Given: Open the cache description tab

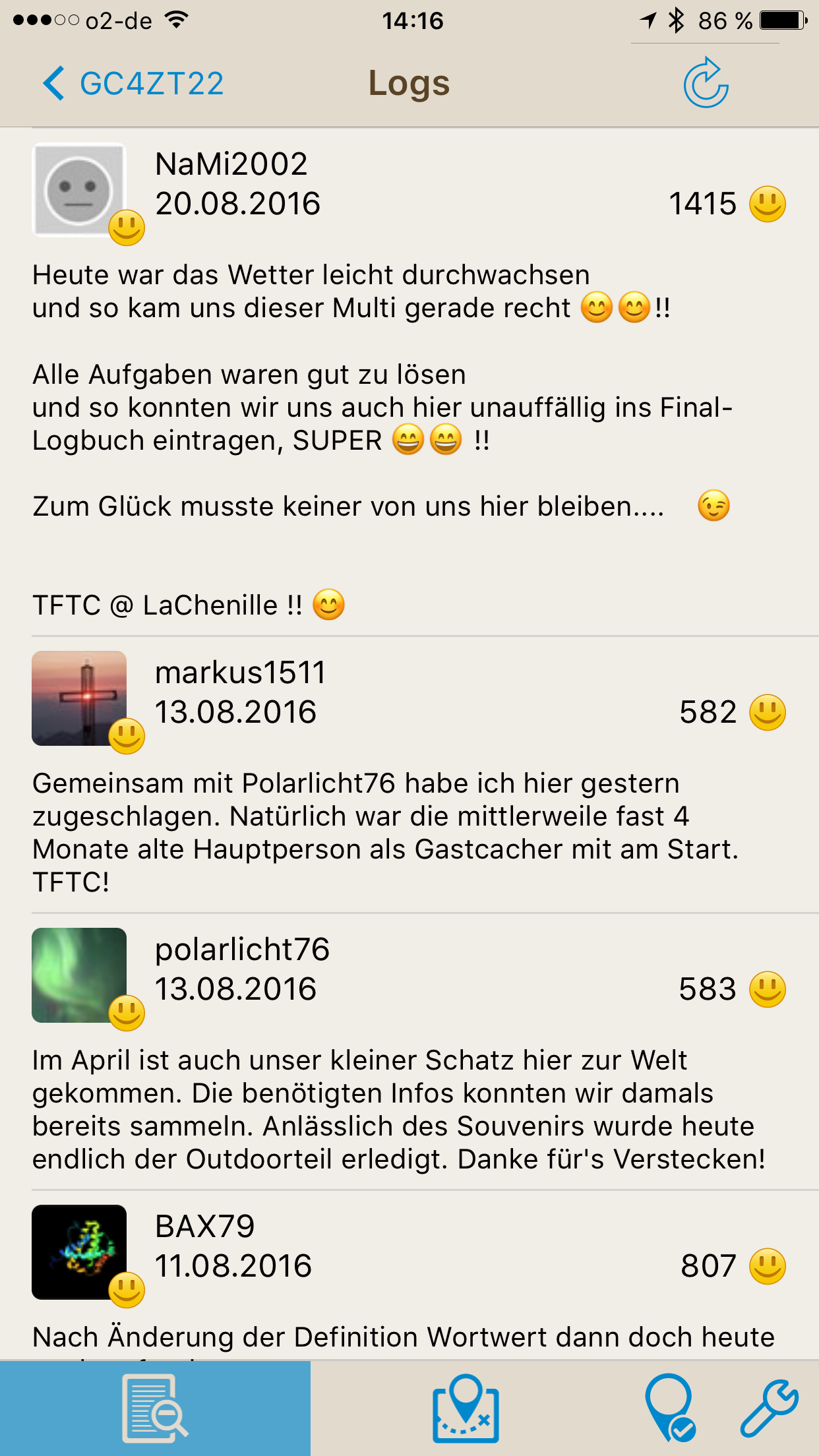Looking at the screenshot, I should (x=155, y=1408).
